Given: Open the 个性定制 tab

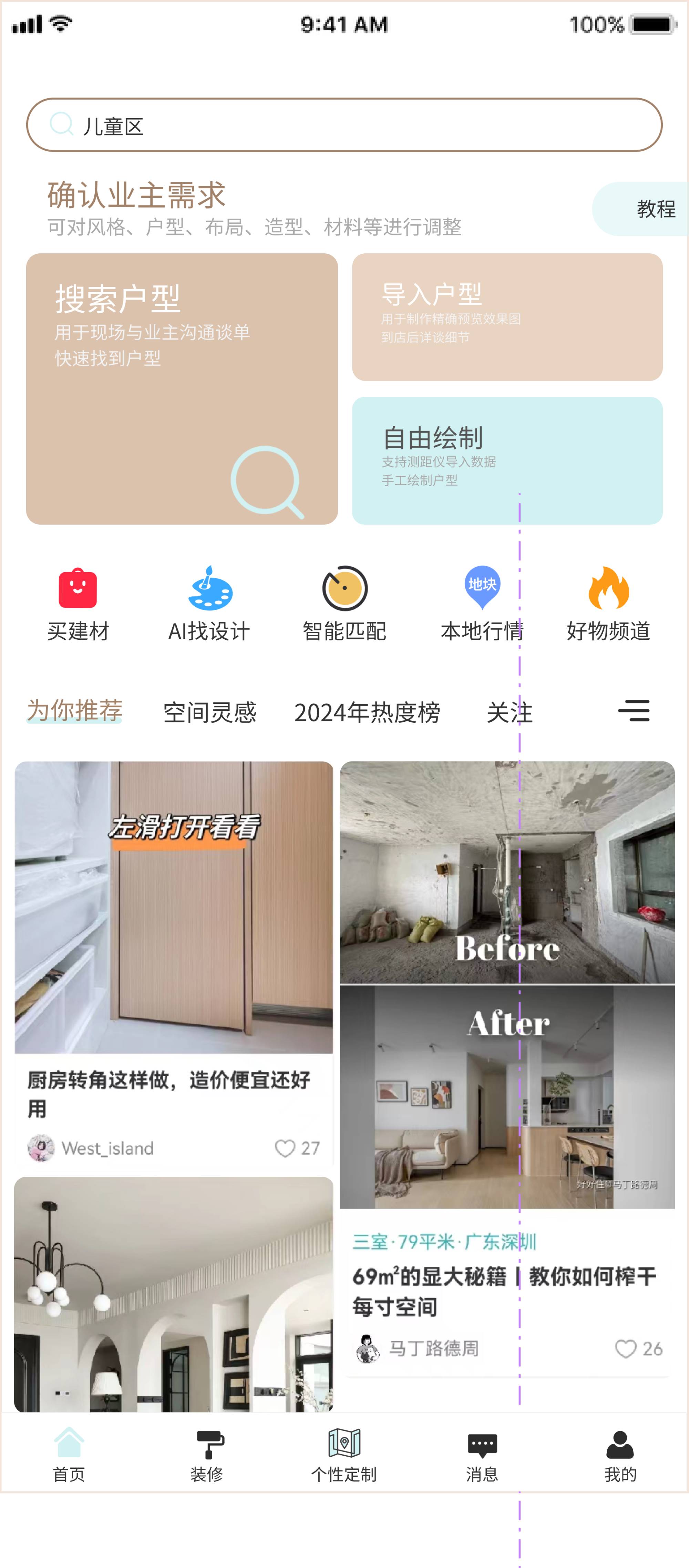Looking at the screenshot, I should [343, 1456].
